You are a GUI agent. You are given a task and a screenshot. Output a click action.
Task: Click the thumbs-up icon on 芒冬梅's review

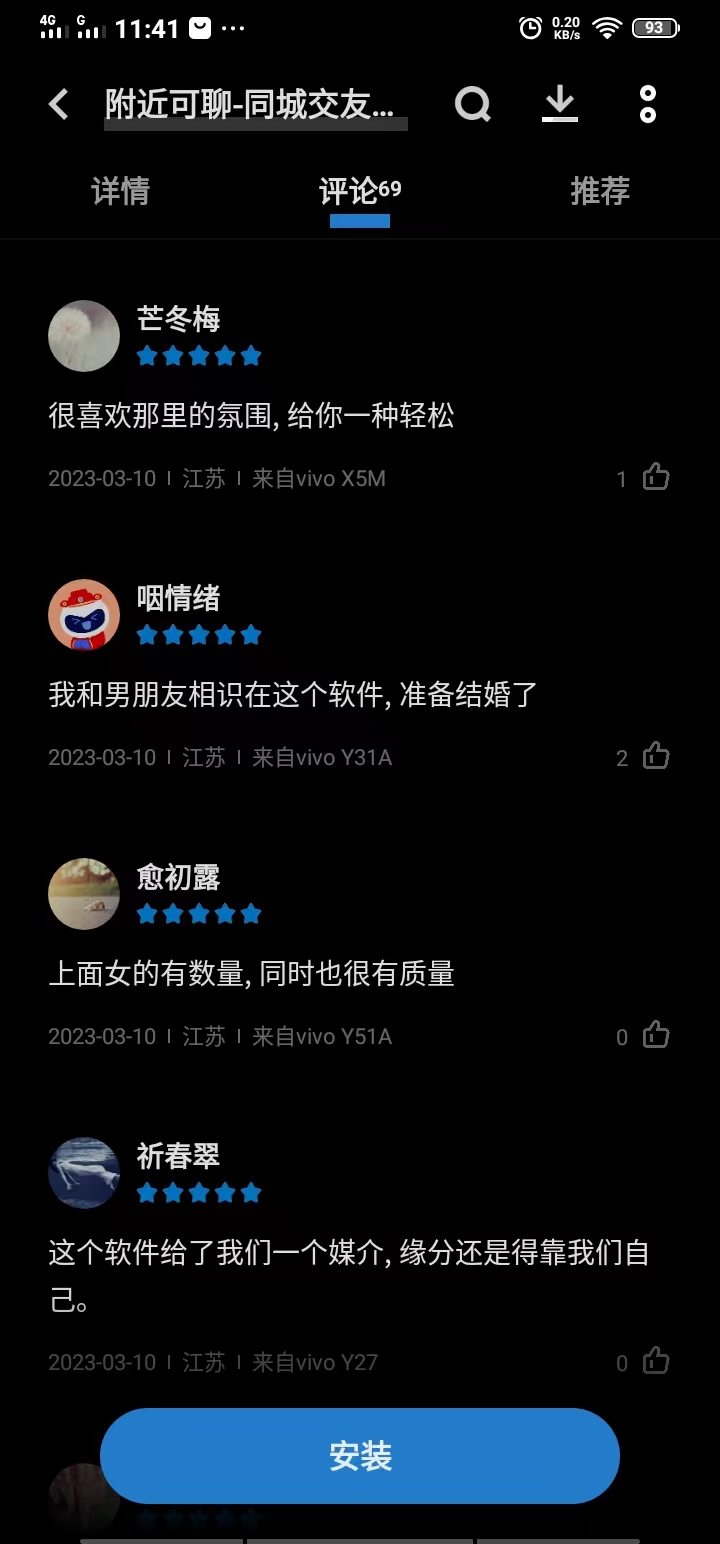click(x=656, y=477)
